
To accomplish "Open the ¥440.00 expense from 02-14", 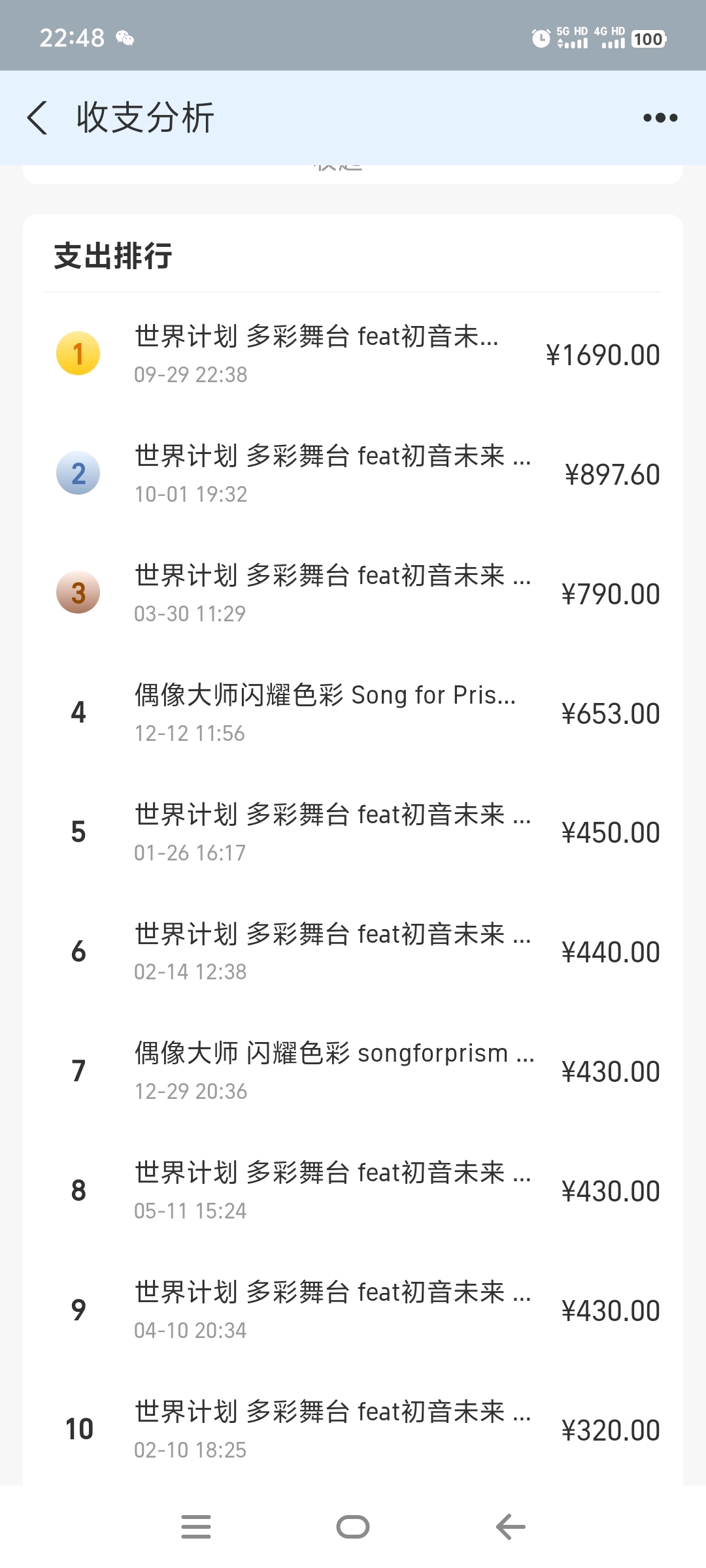I will 353,952.
